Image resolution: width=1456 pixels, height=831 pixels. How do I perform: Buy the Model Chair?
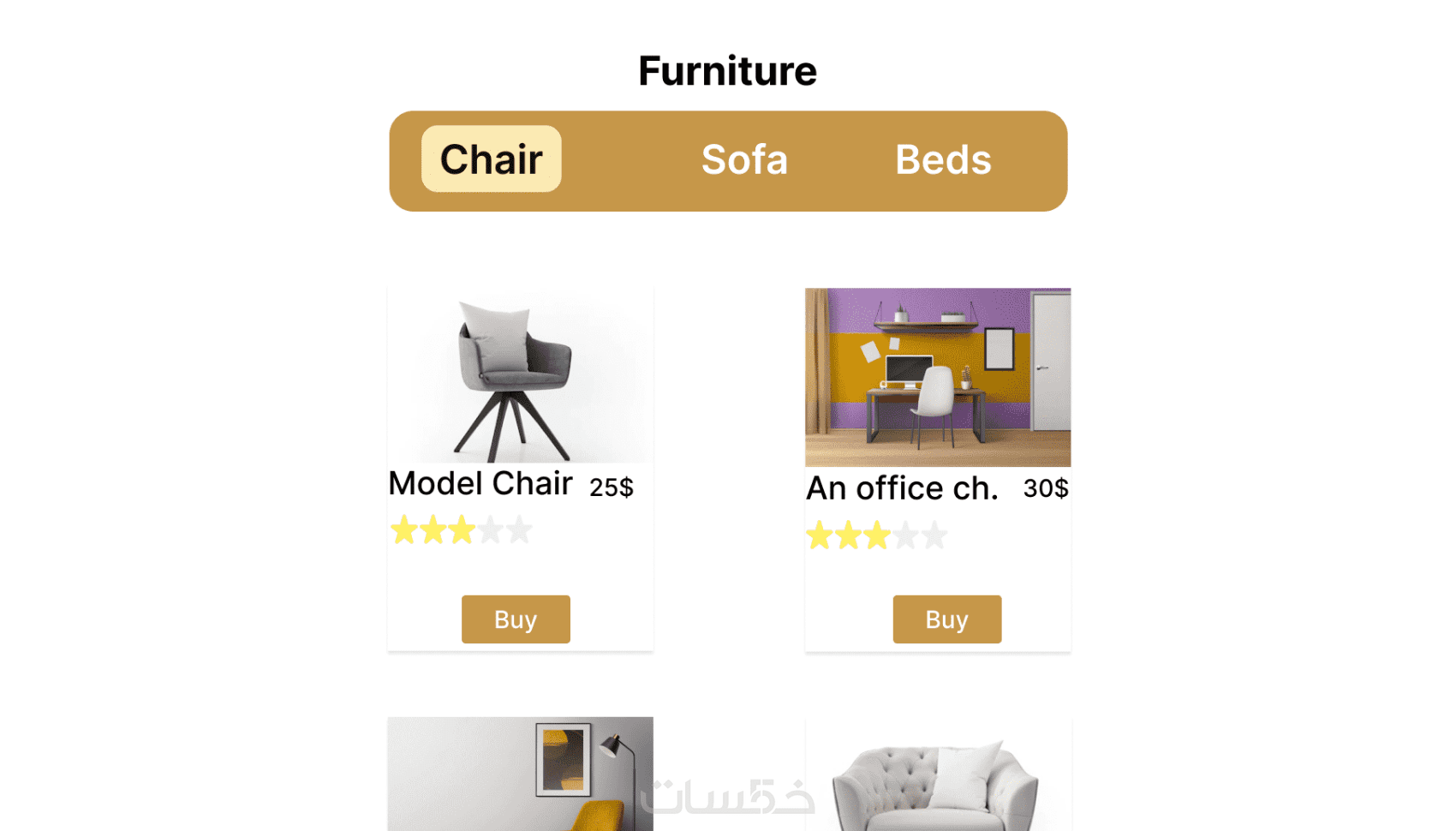click(516, 619)
